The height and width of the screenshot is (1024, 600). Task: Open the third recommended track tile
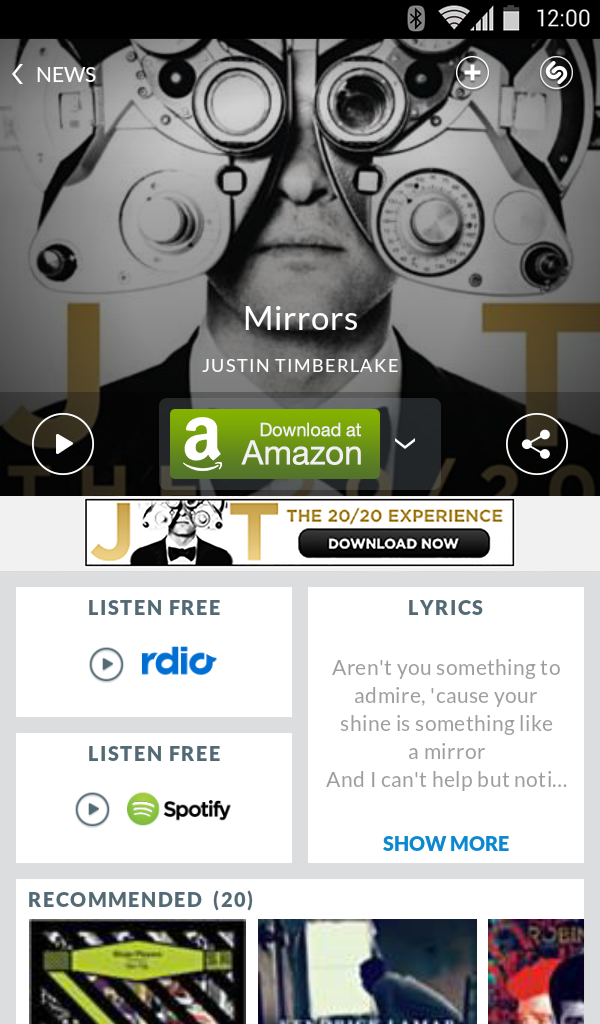536,972
